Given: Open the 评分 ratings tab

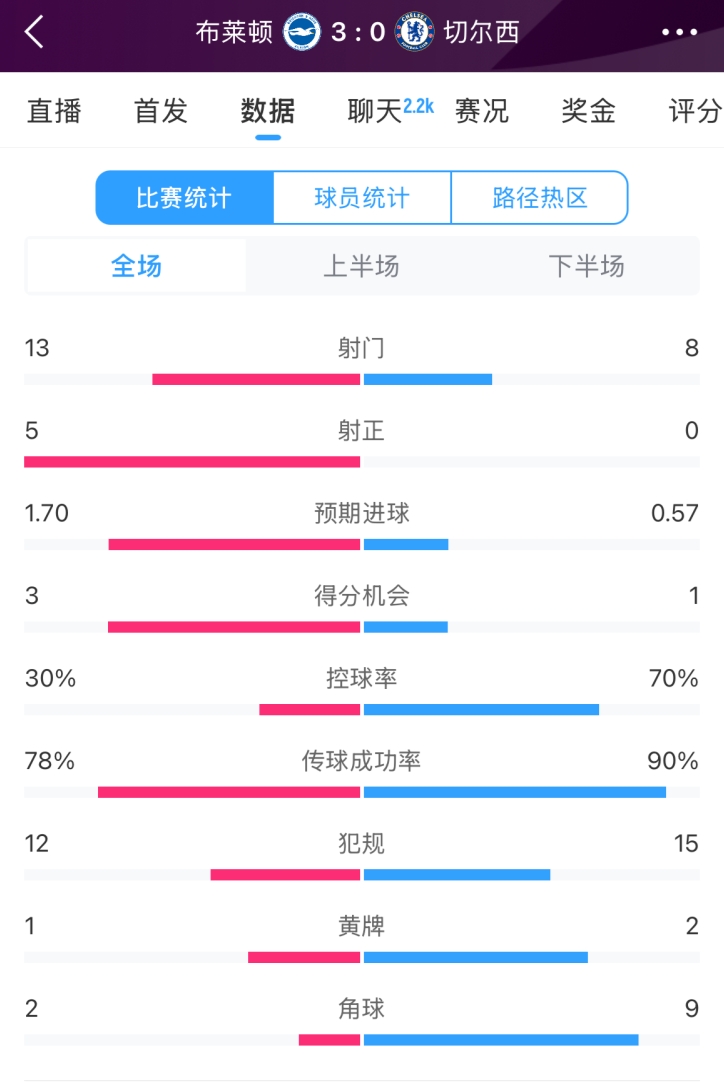Looking at the screenshot, I should 696,112.
